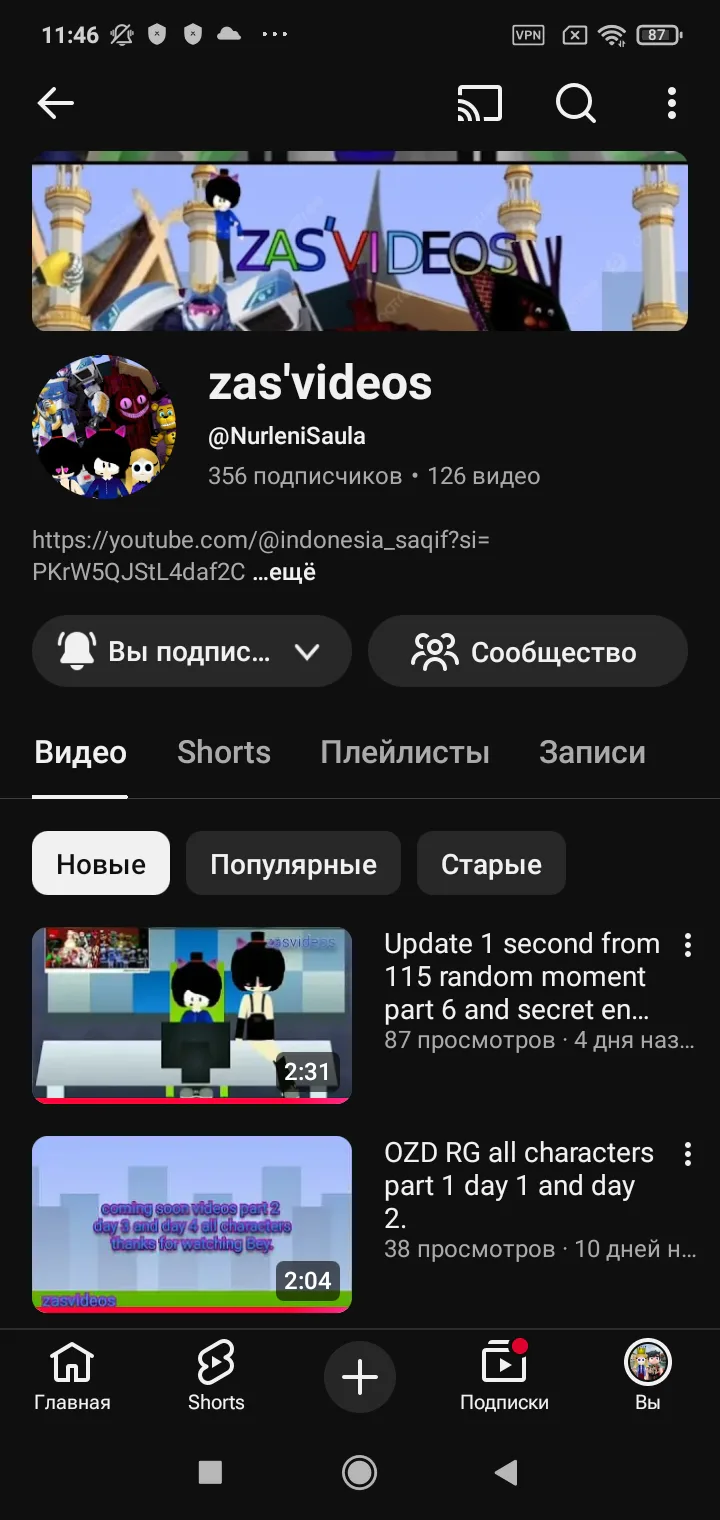Switch to the Записи tab

click(592, 752)
